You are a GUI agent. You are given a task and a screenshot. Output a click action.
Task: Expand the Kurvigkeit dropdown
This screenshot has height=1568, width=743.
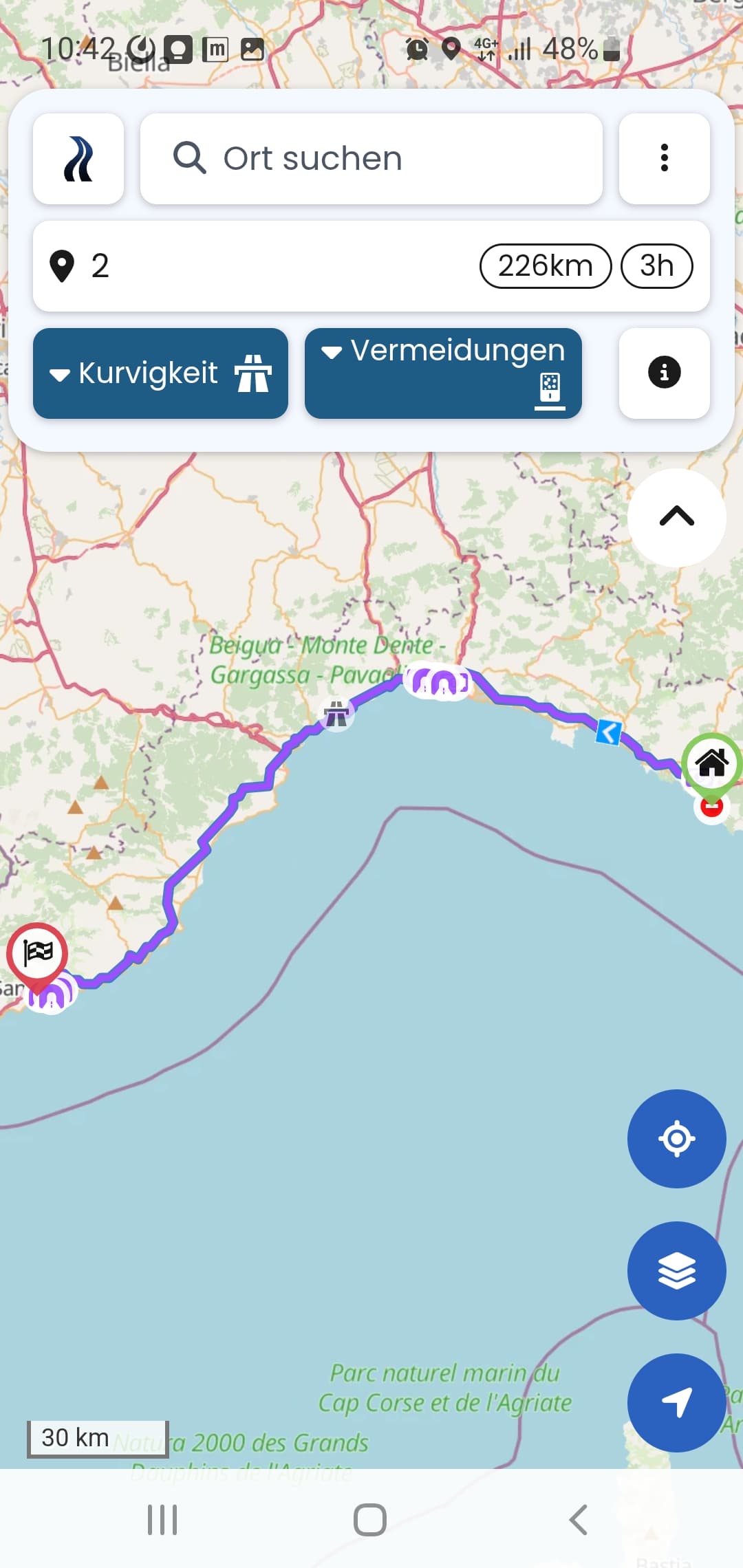point(160,373)
